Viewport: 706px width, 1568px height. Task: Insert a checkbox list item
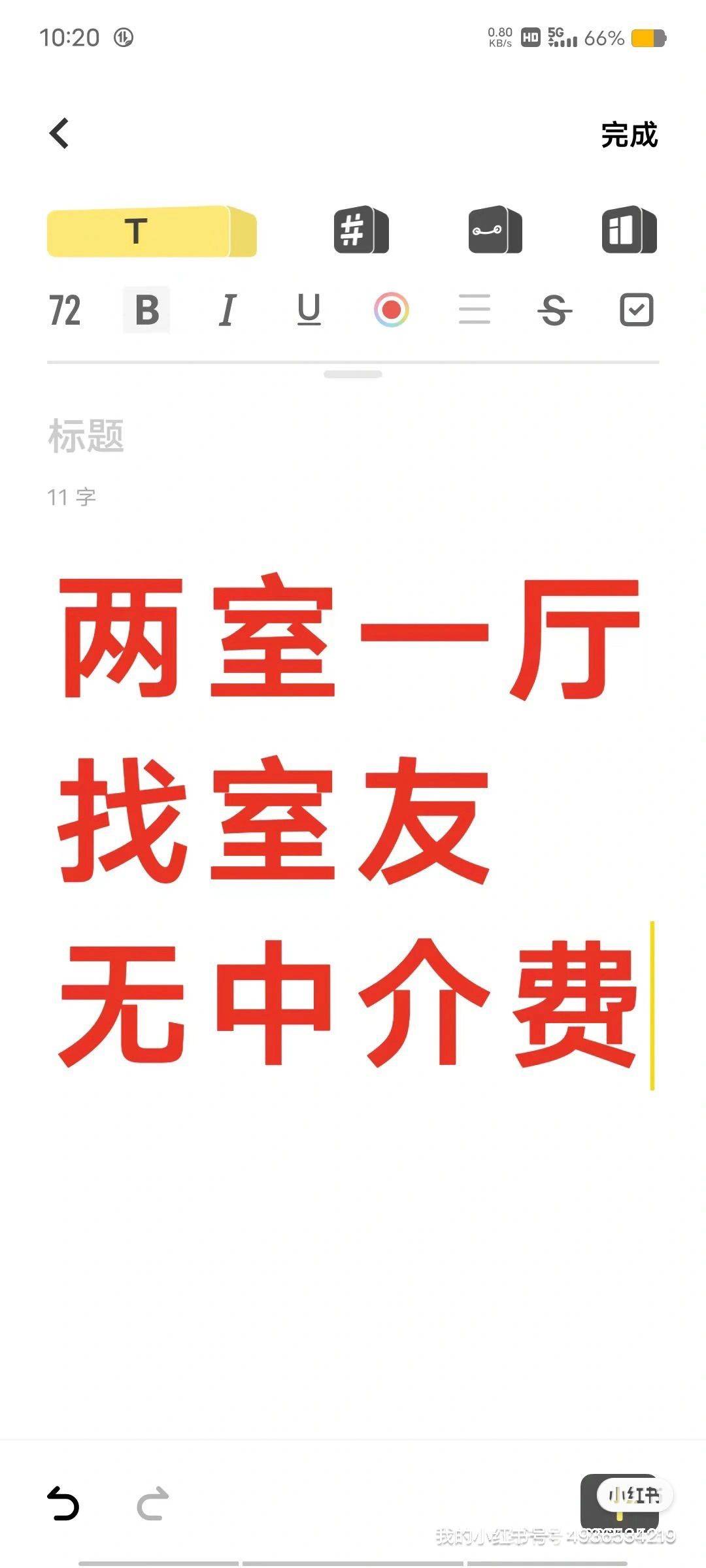pos(636,310)
